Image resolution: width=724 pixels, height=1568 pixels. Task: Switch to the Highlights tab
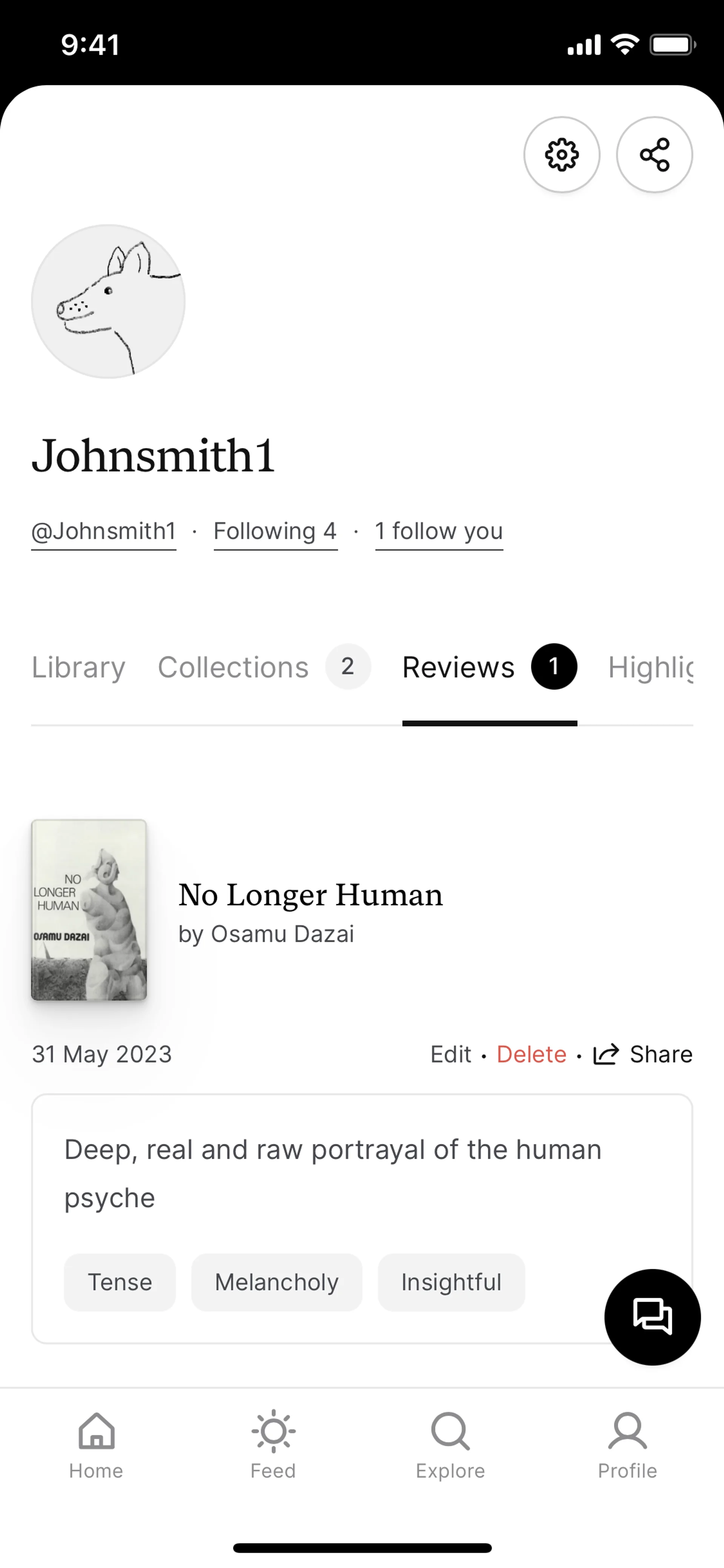tap(650, 667)
